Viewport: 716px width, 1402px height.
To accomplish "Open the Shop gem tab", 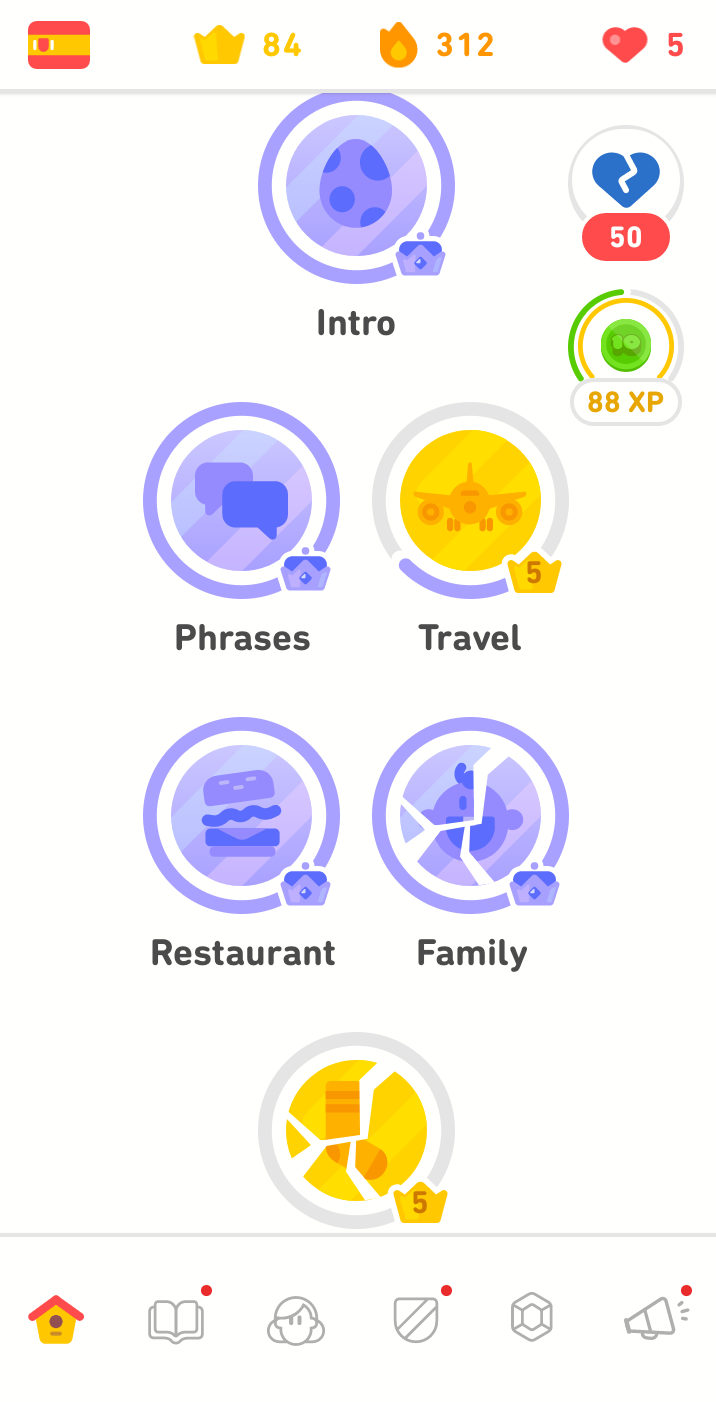I will (532, 1318).
